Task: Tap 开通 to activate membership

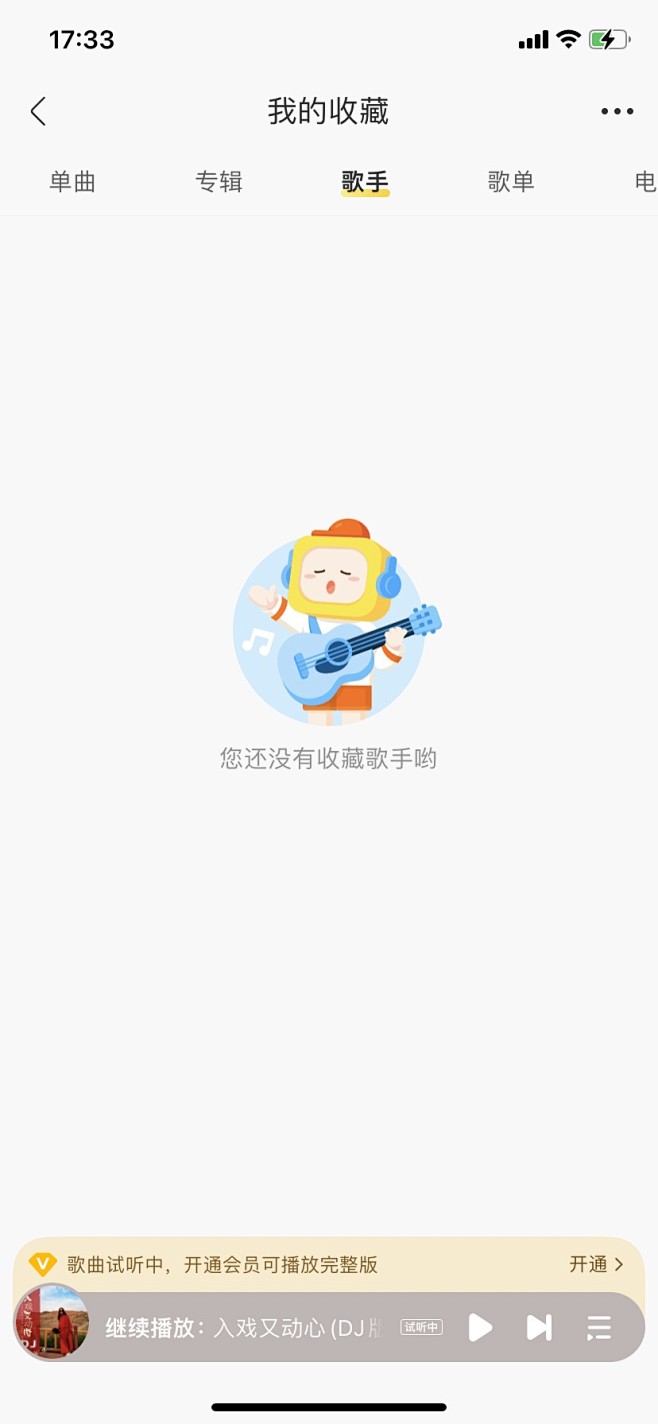Action: [x=596, y=1265]
